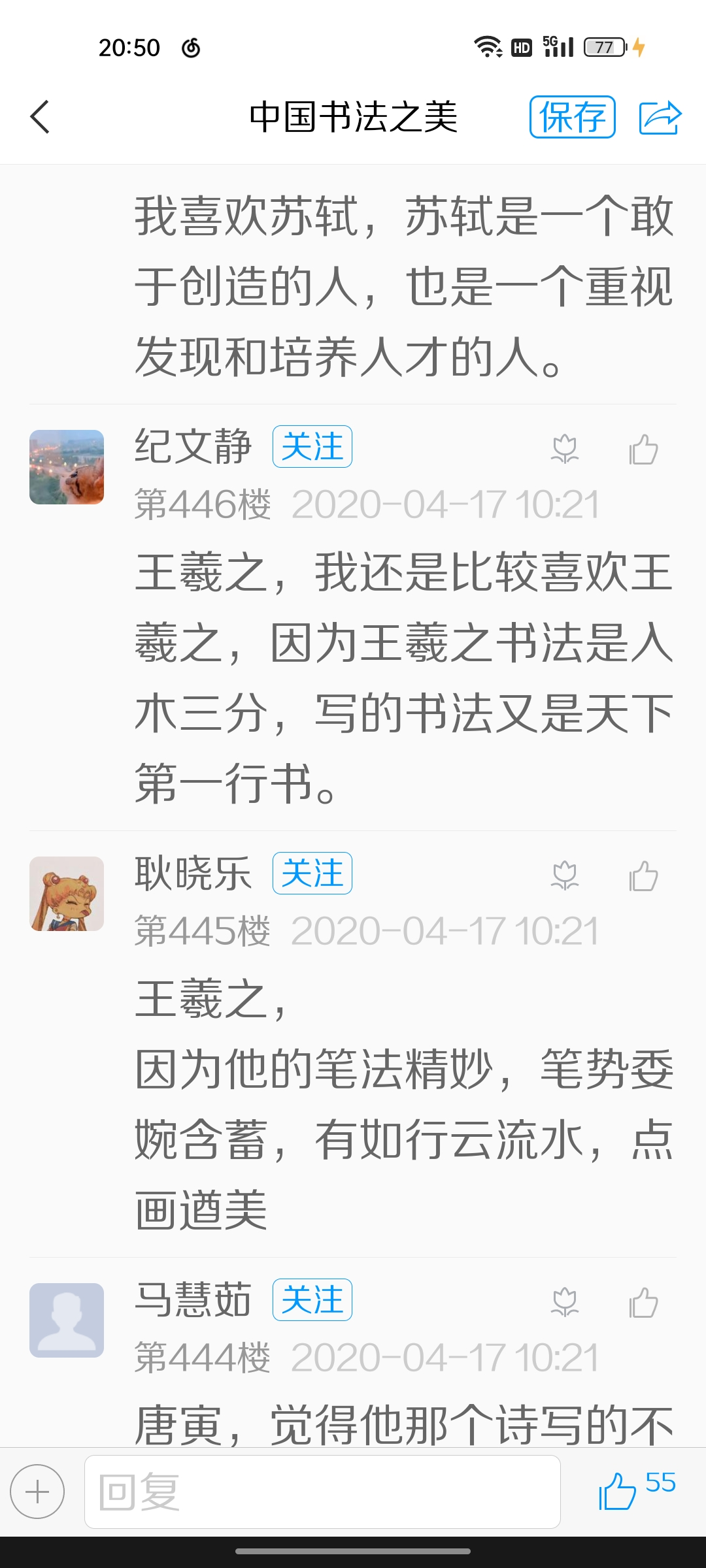Go back to the previous page
The height and width of the screenshot is (1568, 706).
point(41,117)
